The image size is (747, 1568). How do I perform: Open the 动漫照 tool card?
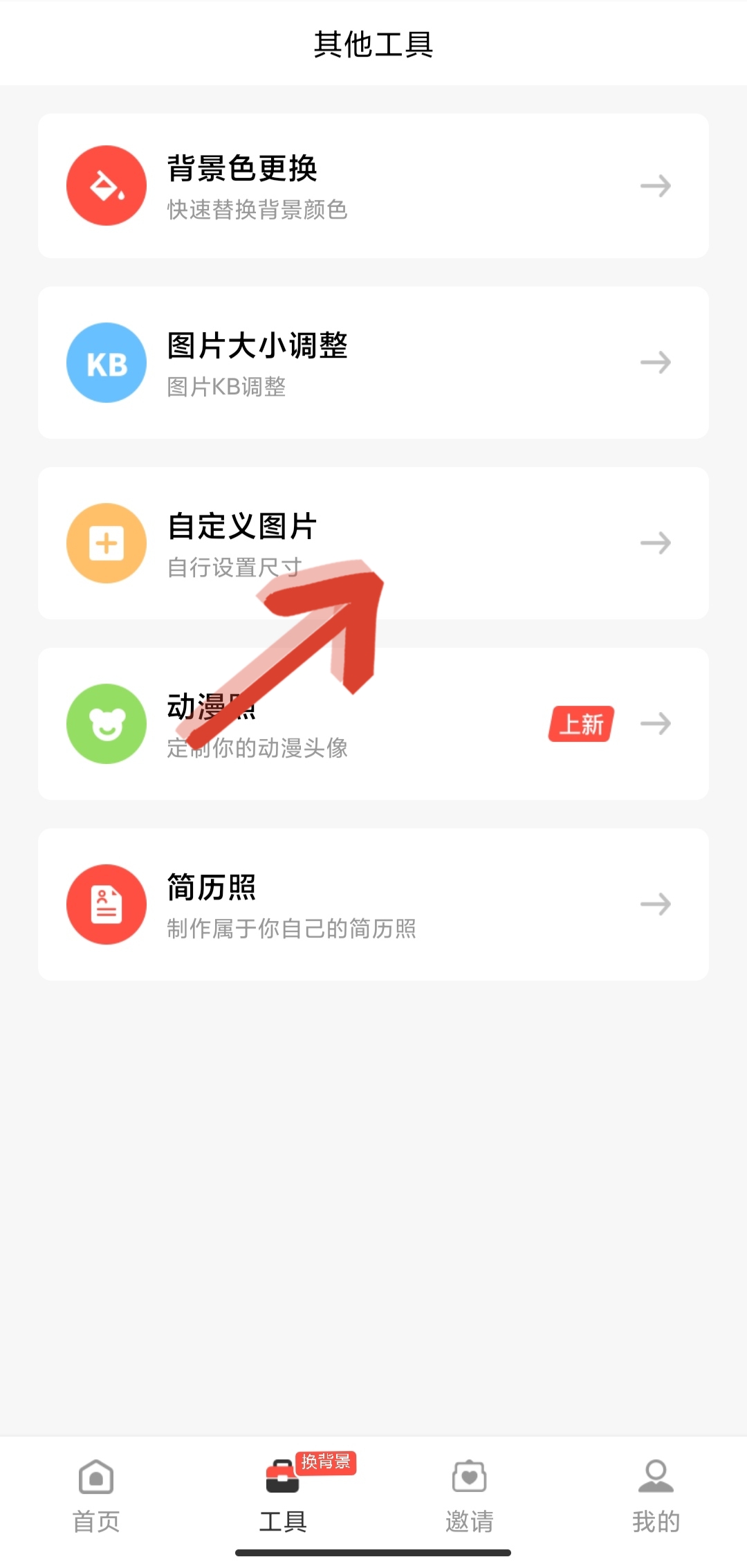373,724
